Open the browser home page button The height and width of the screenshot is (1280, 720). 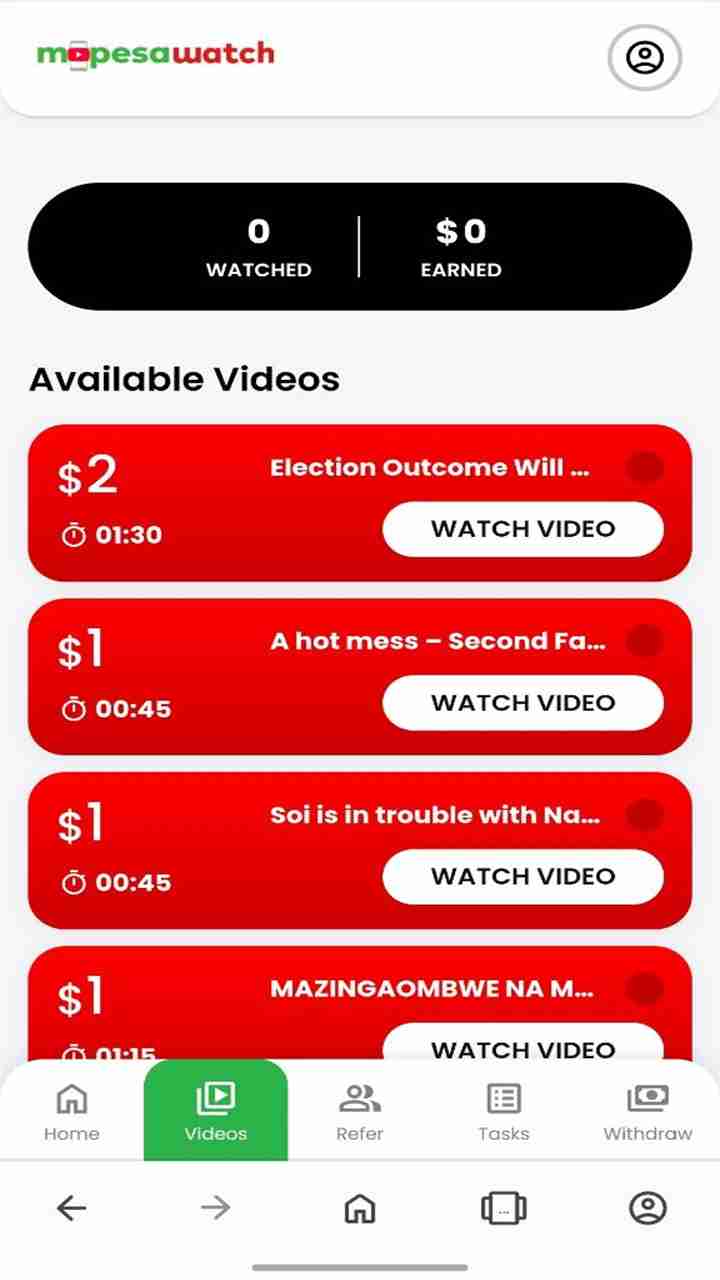(x=360, y=1208)
